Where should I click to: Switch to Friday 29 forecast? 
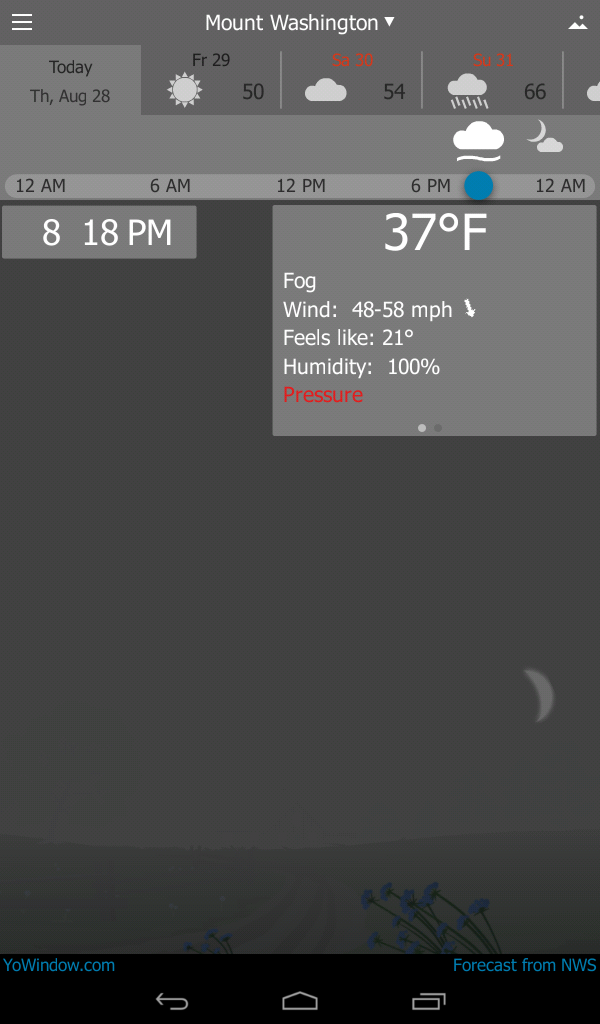212,81
